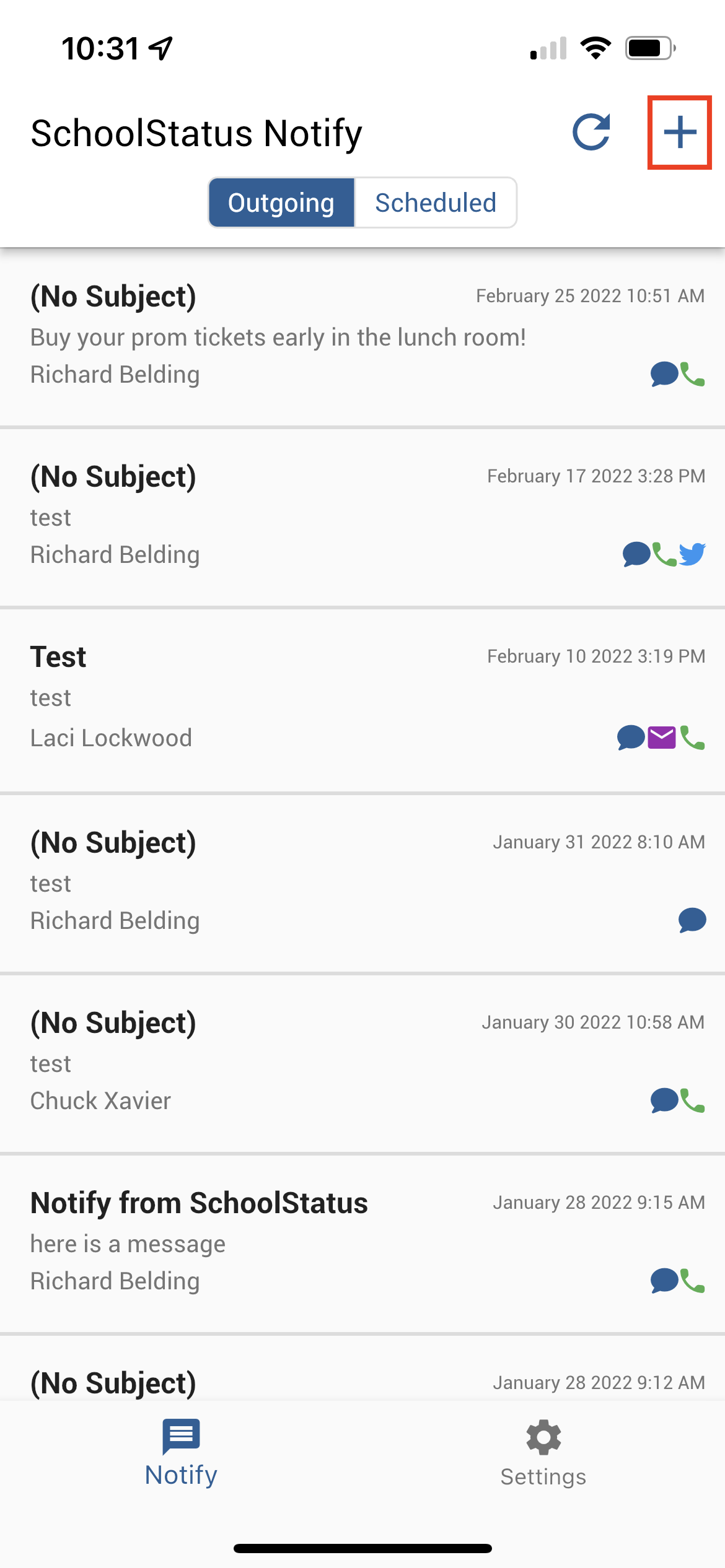Open the Settings tab
The width and height of the screenshot is (725, 1568).
pyautogui.click(x=543, y=1453)
